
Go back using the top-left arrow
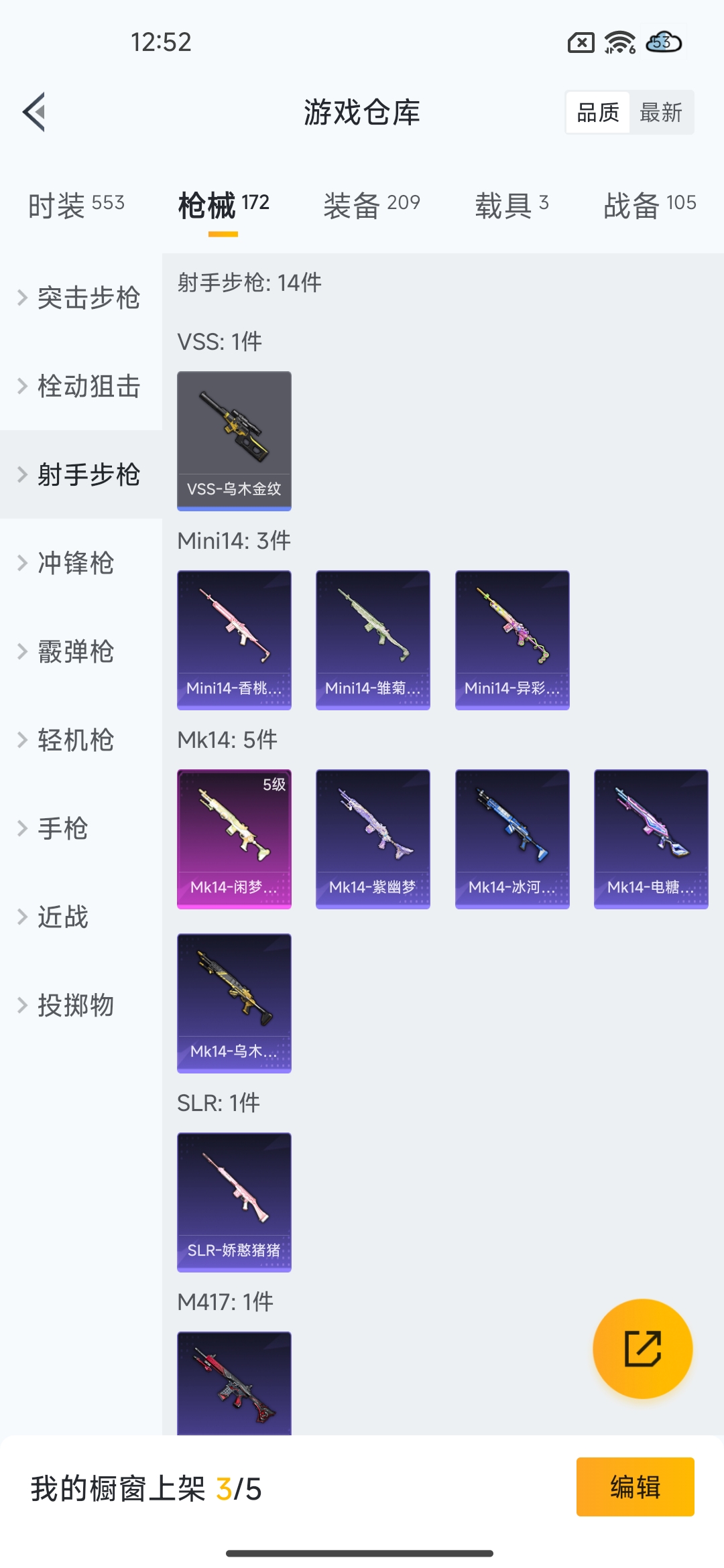click(x=34, y=112)
